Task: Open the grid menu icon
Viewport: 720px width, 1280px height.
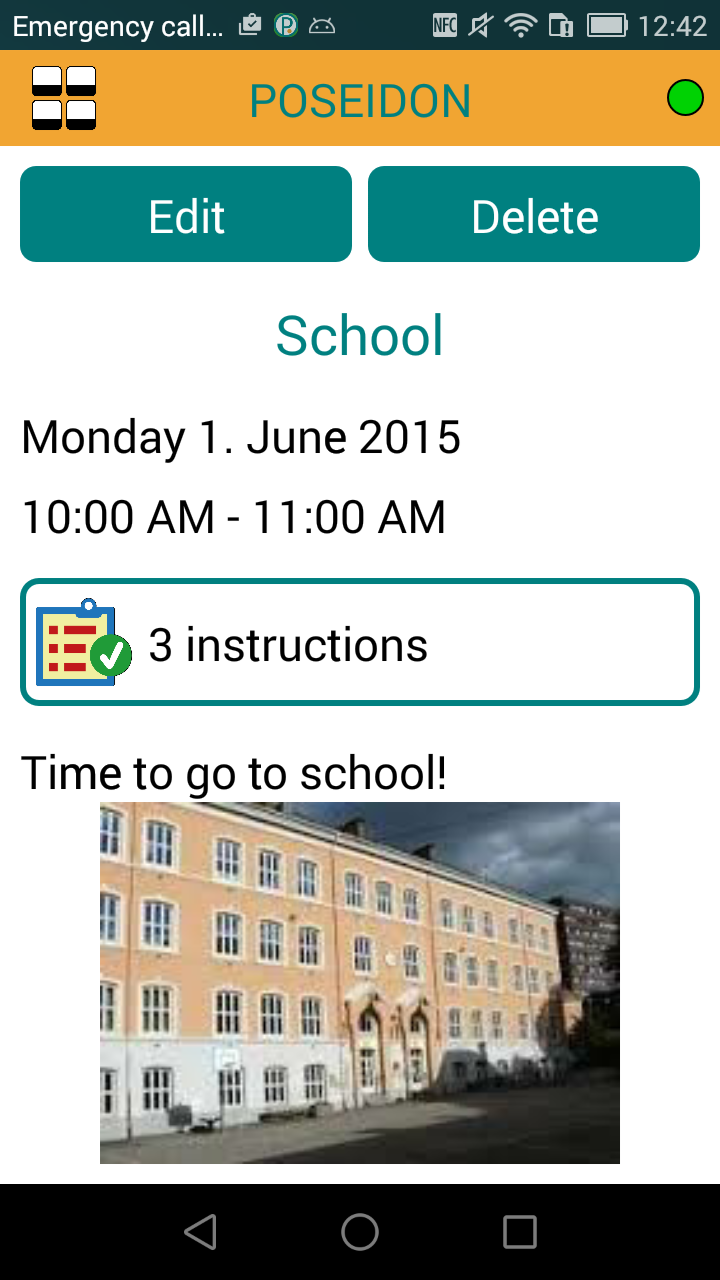Action: coord(64,98)
